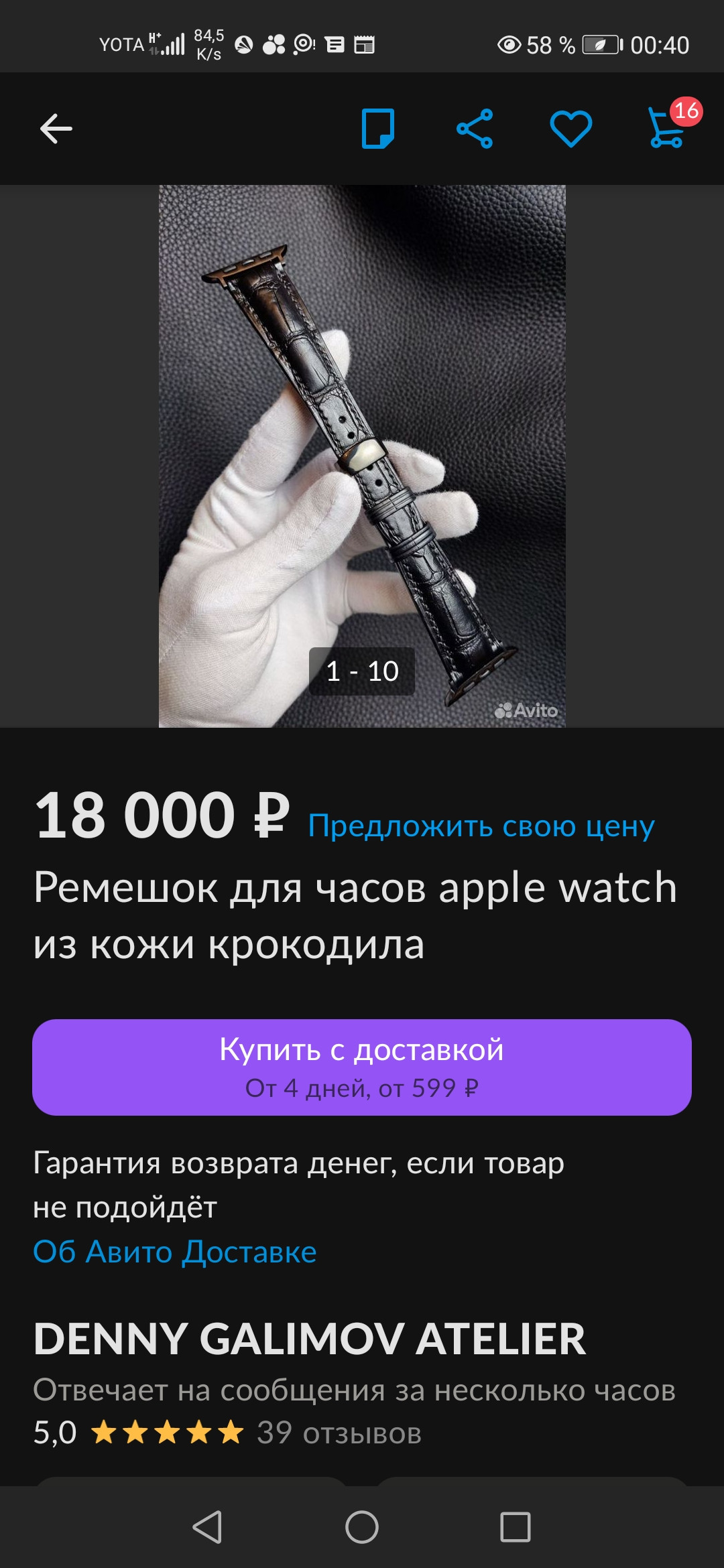724x1568 pixels.
Task: Tap 'Предложить свою цену' link
Action: [481, 826]
